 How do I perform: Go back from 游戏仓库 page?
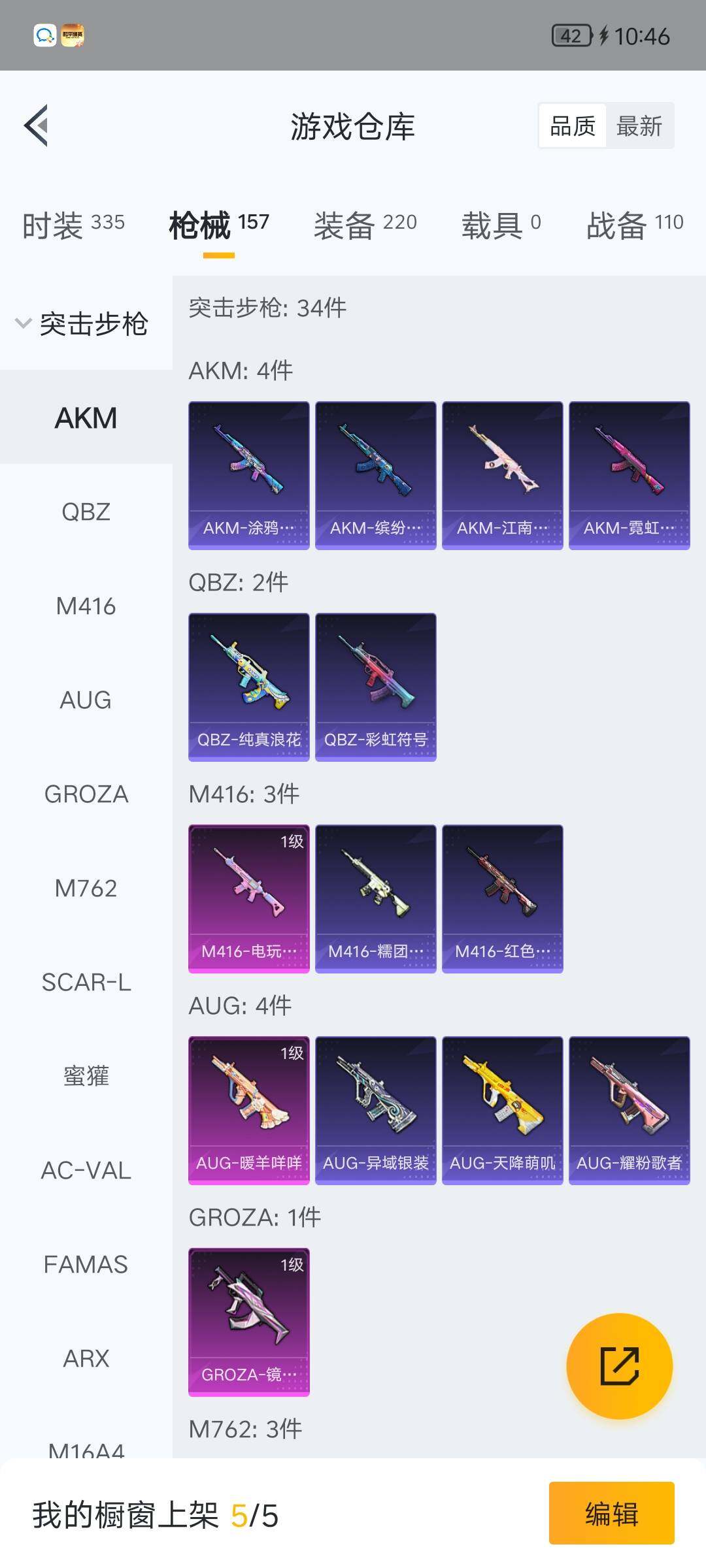[37, 125]
